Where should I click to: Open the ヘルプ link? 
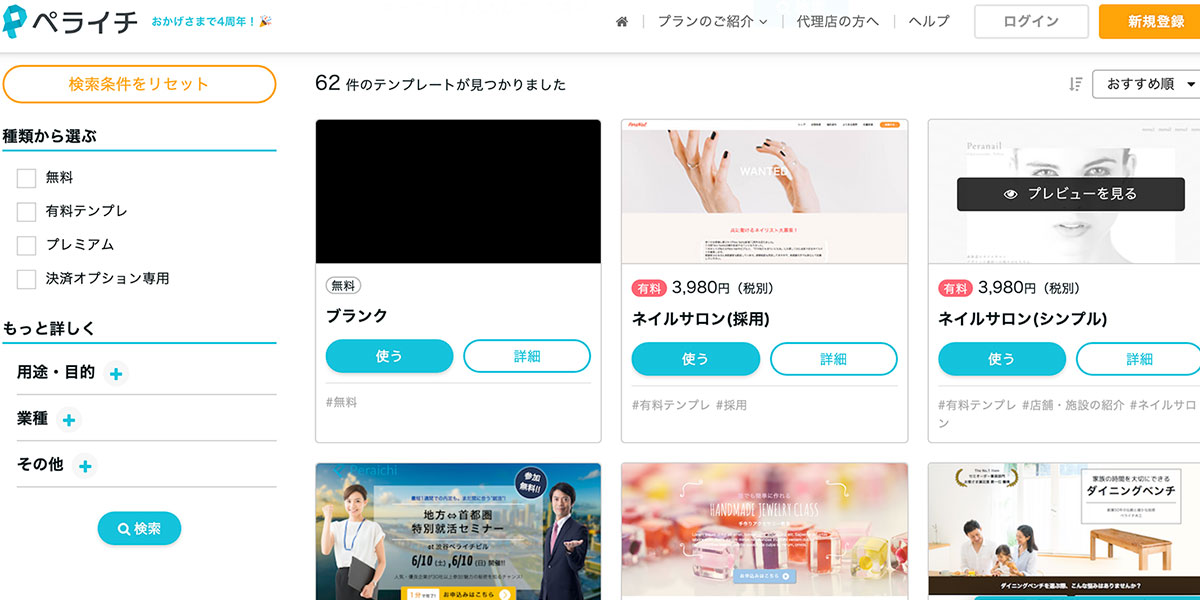coord(928,21)
